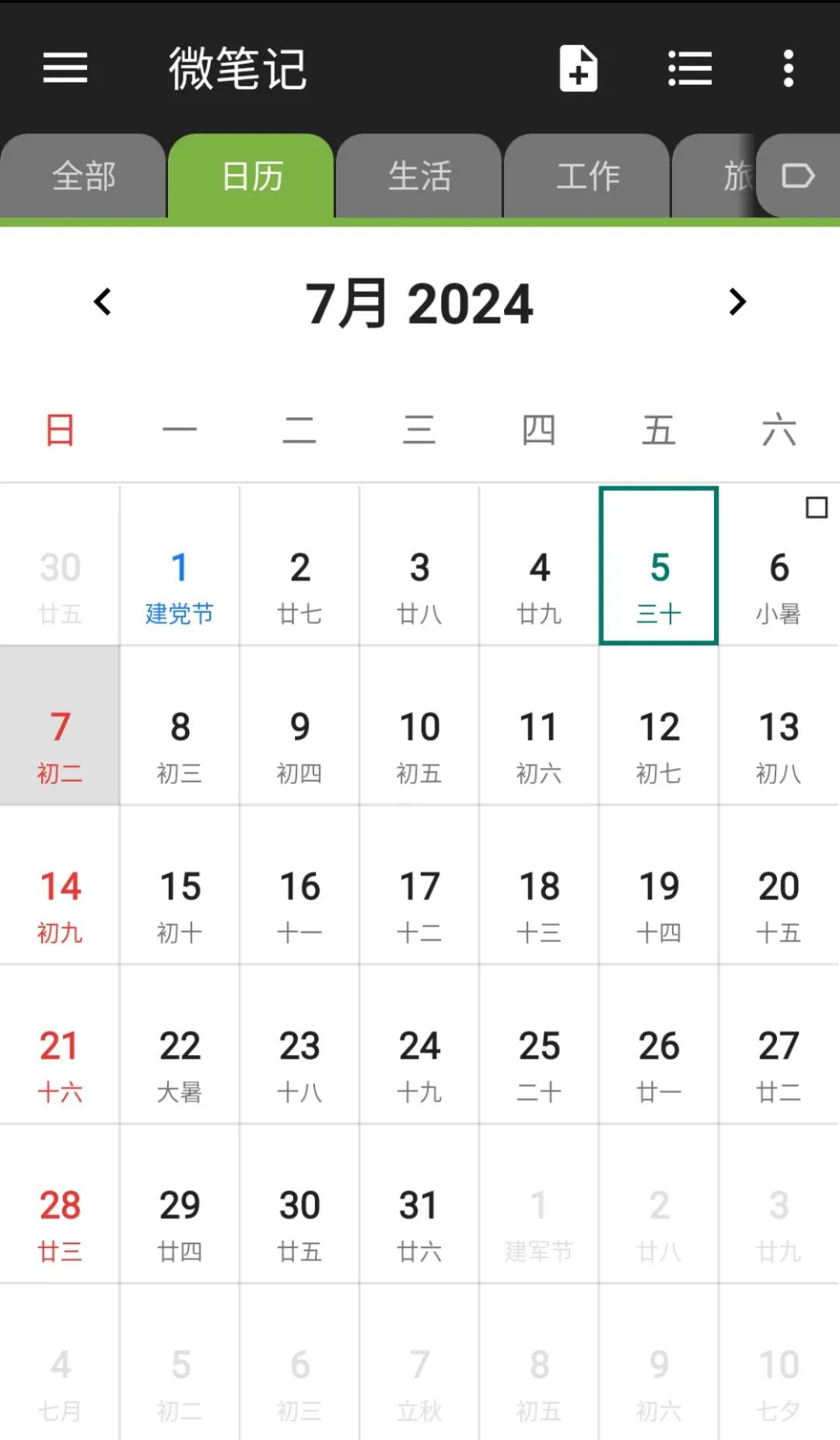Create a new note
The image size is (840, 1440).
coord(579,68)
